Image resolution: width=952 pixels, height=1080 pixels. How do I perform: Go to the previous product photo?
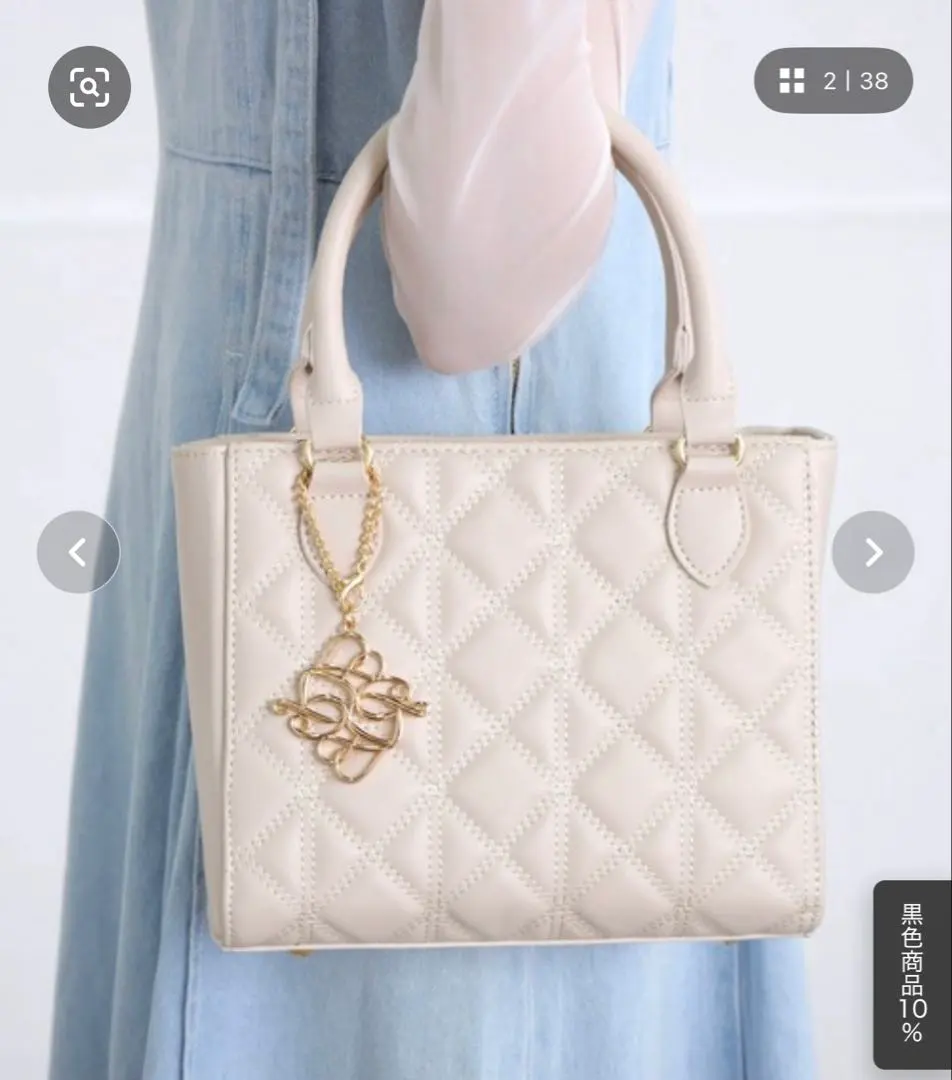coord(78,552)
